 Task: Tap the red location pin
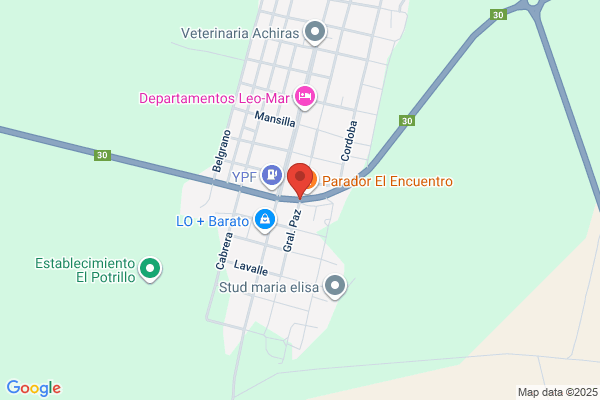(x=300, y=179)
